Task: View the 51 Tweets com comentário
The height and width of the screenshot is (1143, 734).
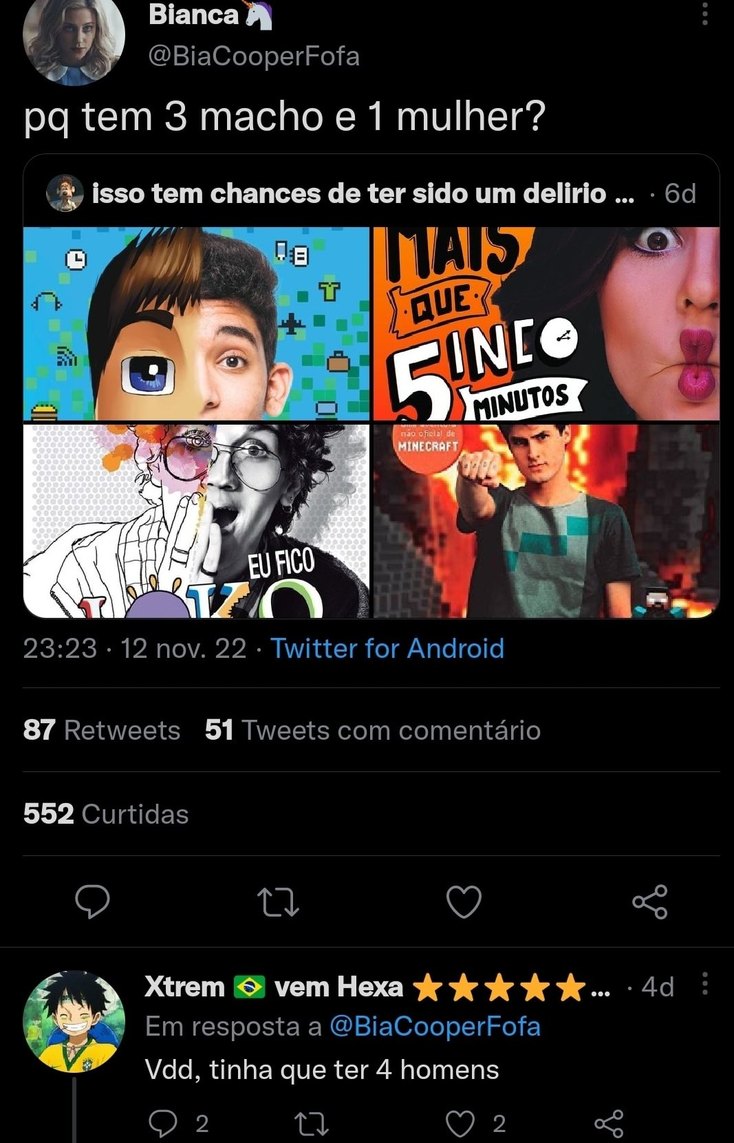Action: [372, 730]
